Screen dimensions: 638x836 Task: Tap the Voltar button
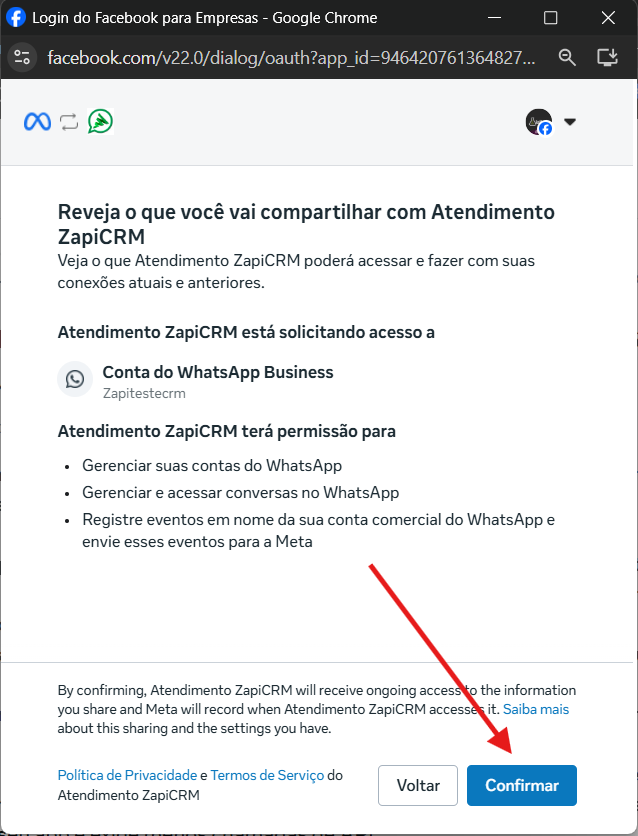[x=418, y=785]
